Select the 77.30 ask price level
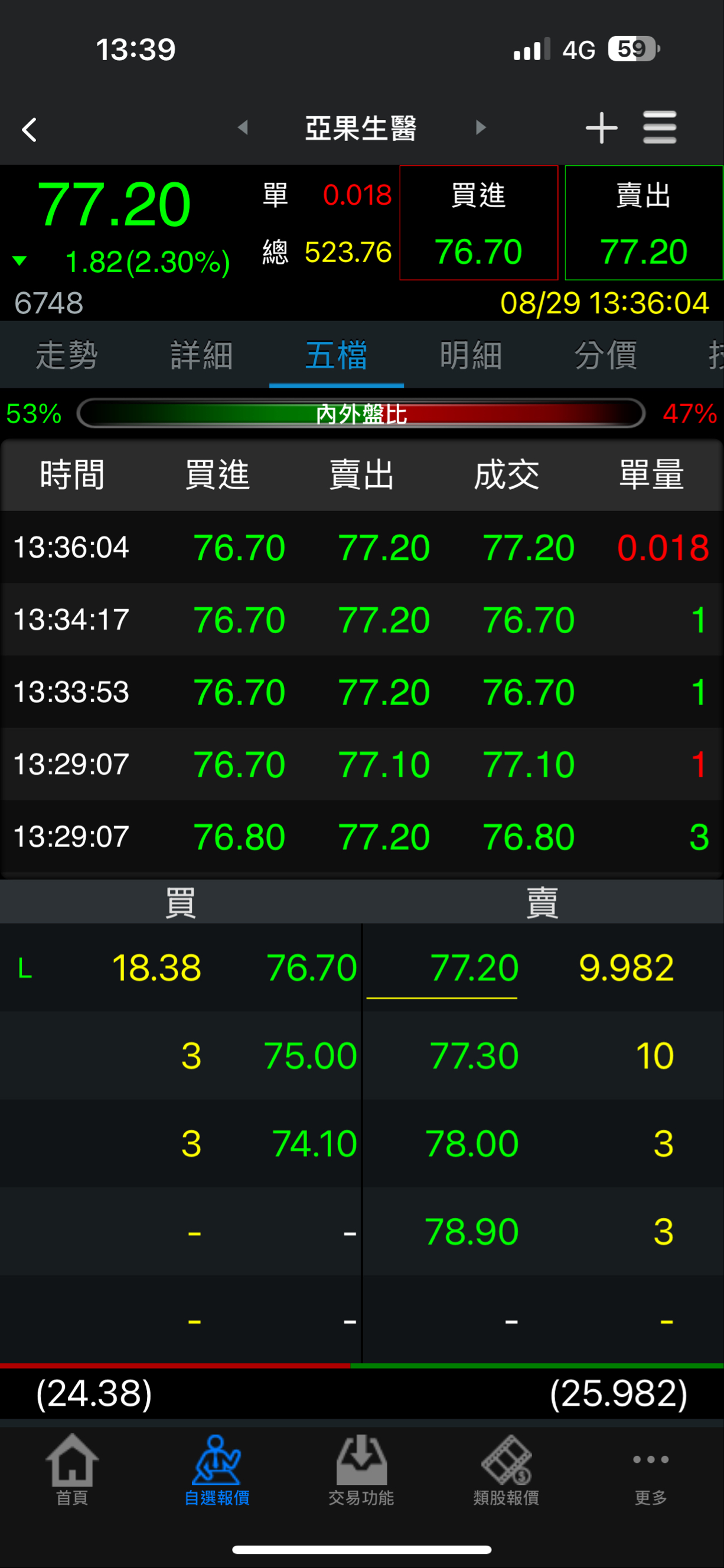The image size is (724, 1568). click(474, 1056)
